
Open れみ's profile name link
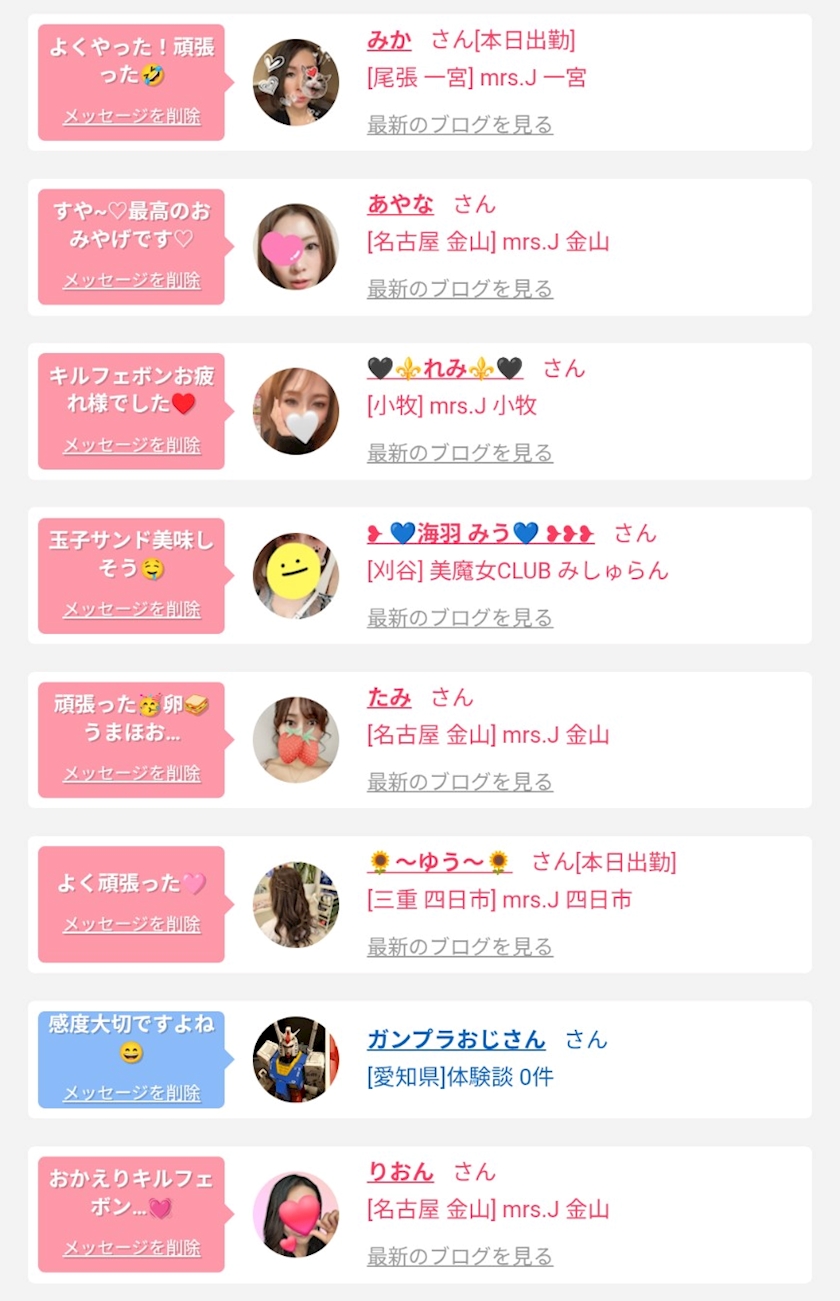444,368
